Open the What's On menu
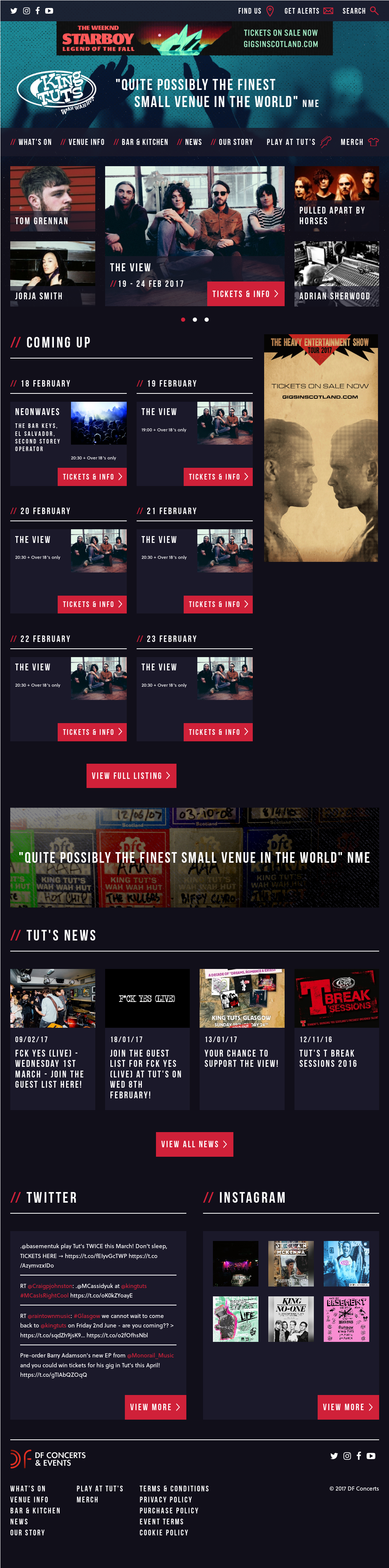 [x=31, y=142]
